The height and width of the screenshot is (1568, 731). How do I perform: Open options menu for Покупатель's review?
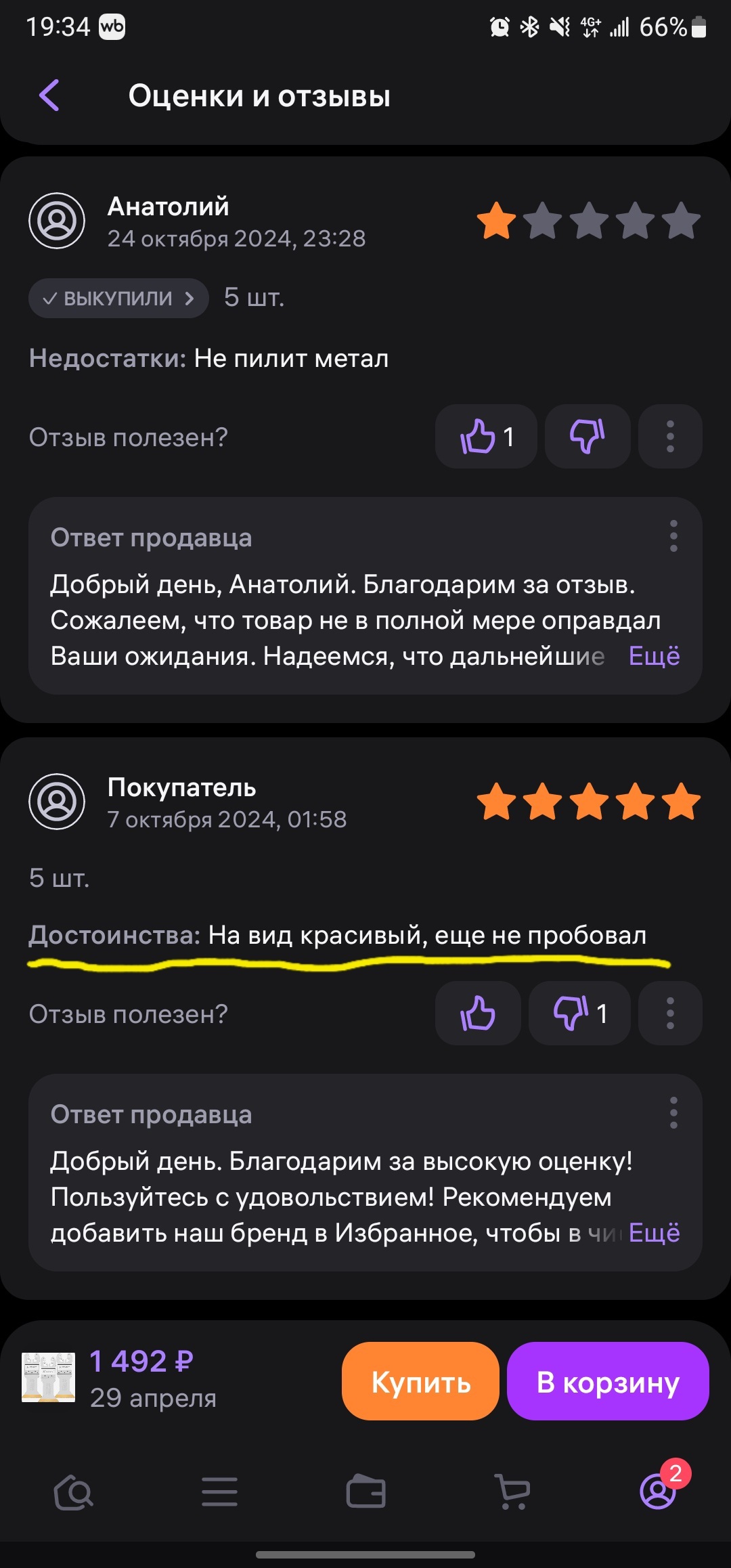click(670, 1014)
